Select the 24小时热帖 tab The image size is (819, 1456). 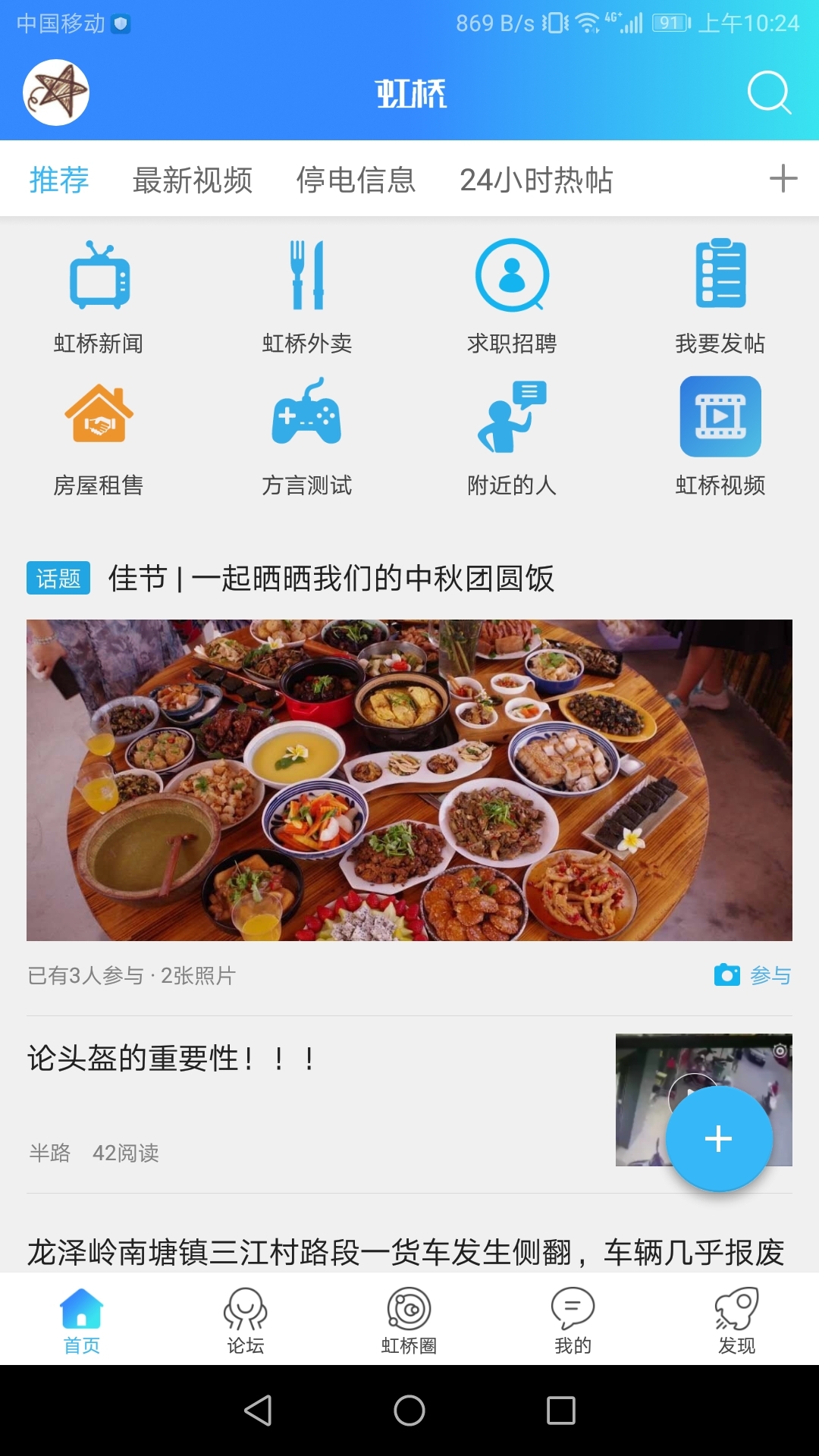536,180
